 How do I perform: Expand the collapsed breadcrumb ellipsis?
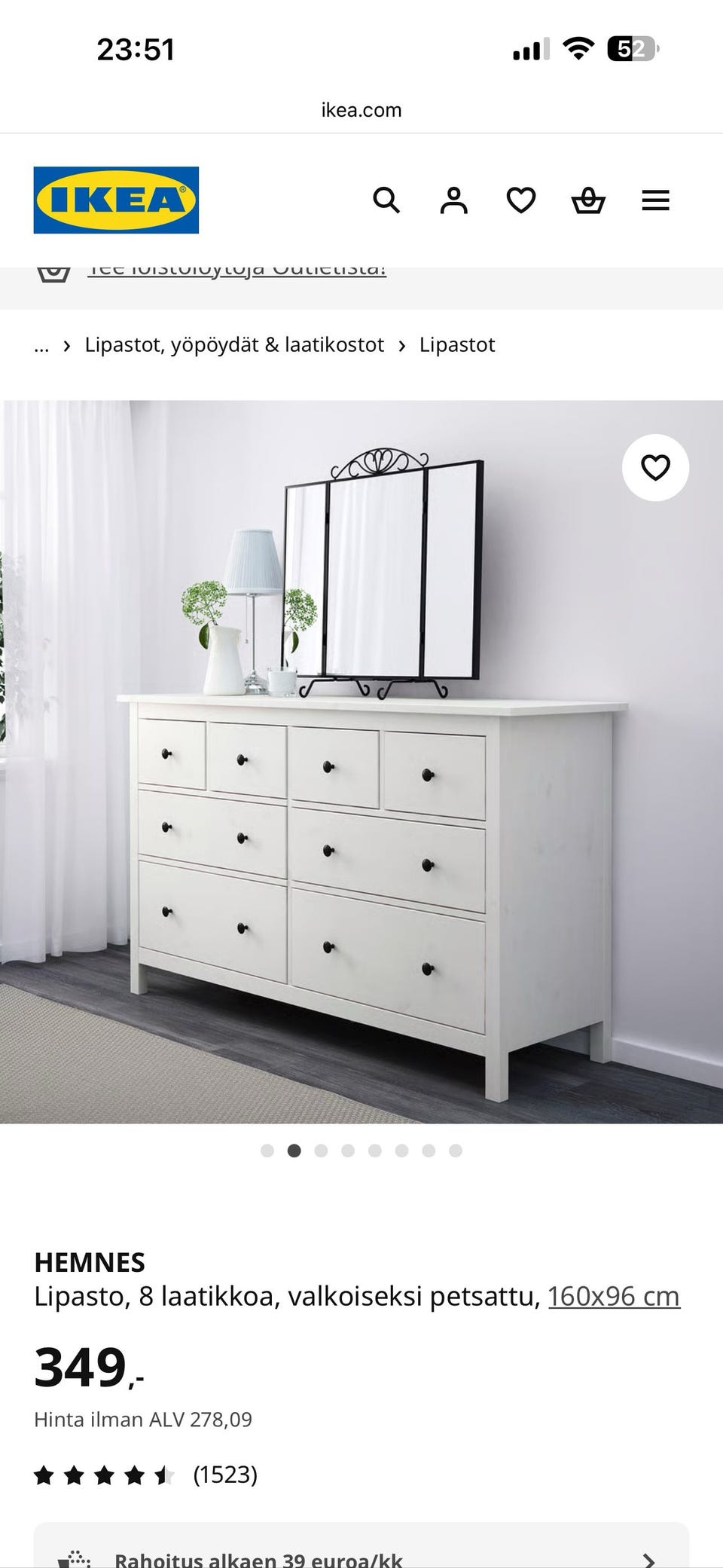click(41, 345)
